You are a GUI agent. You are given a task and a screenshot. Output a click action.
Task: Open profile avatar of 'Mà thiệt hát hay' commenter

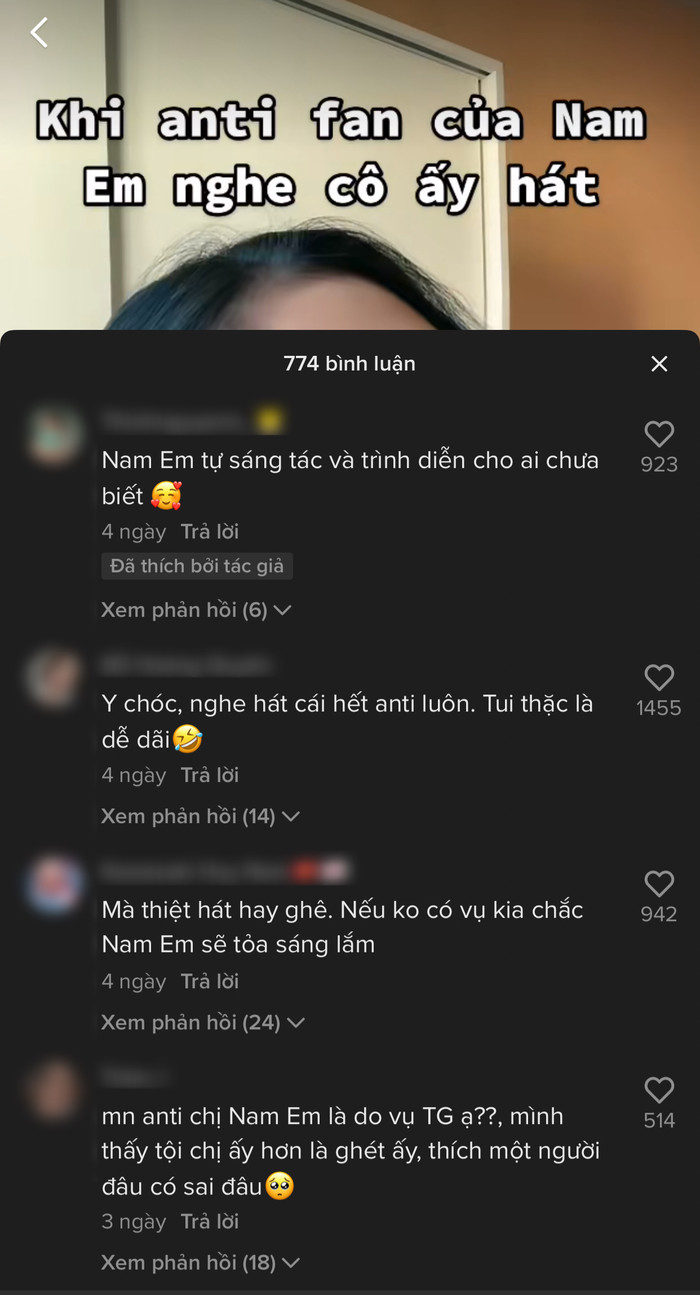54,885
